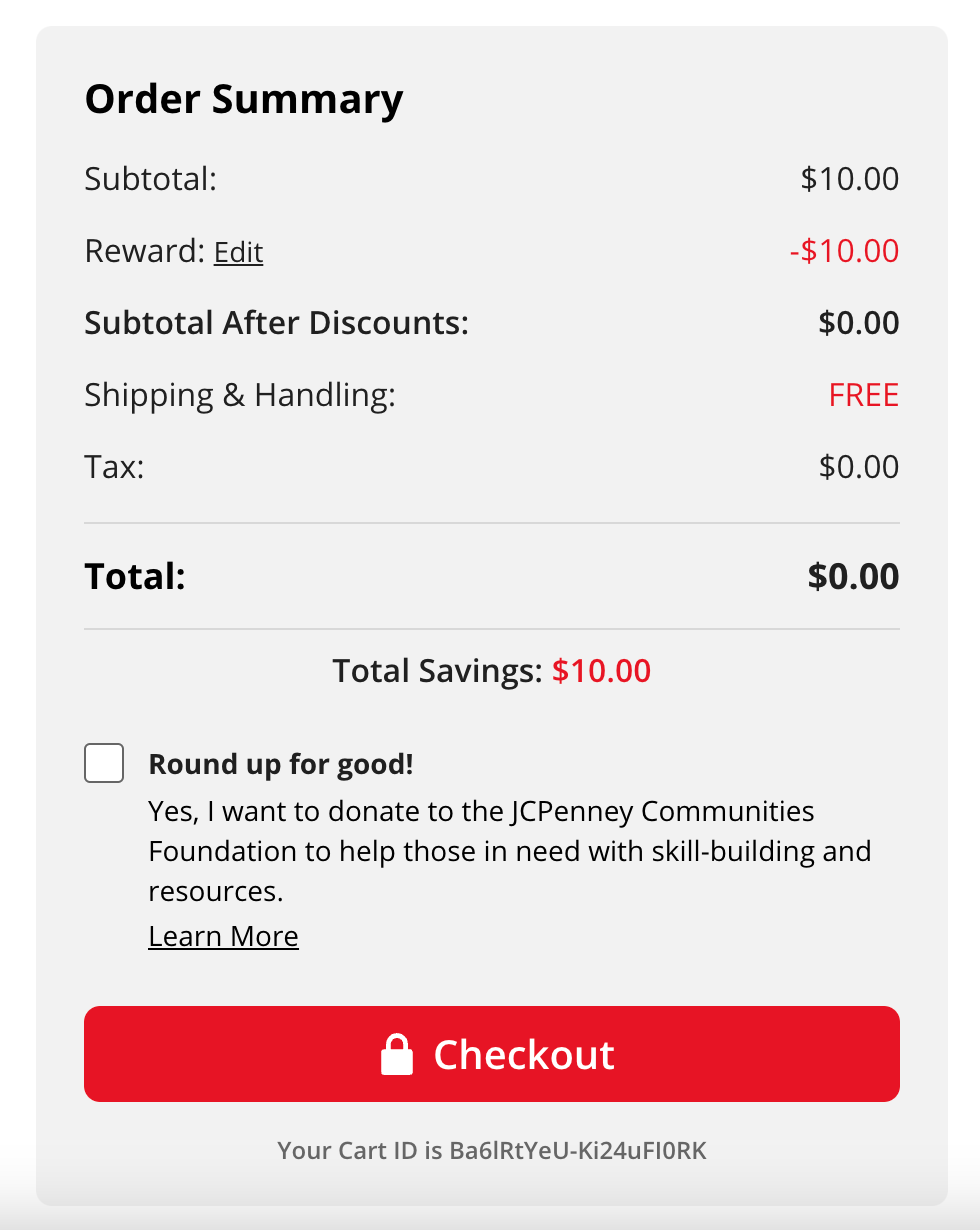The height and width of the screenshot is (1230, 980).
Task: Select the Total Savings $10.00 amount
Action: (601, 670)
